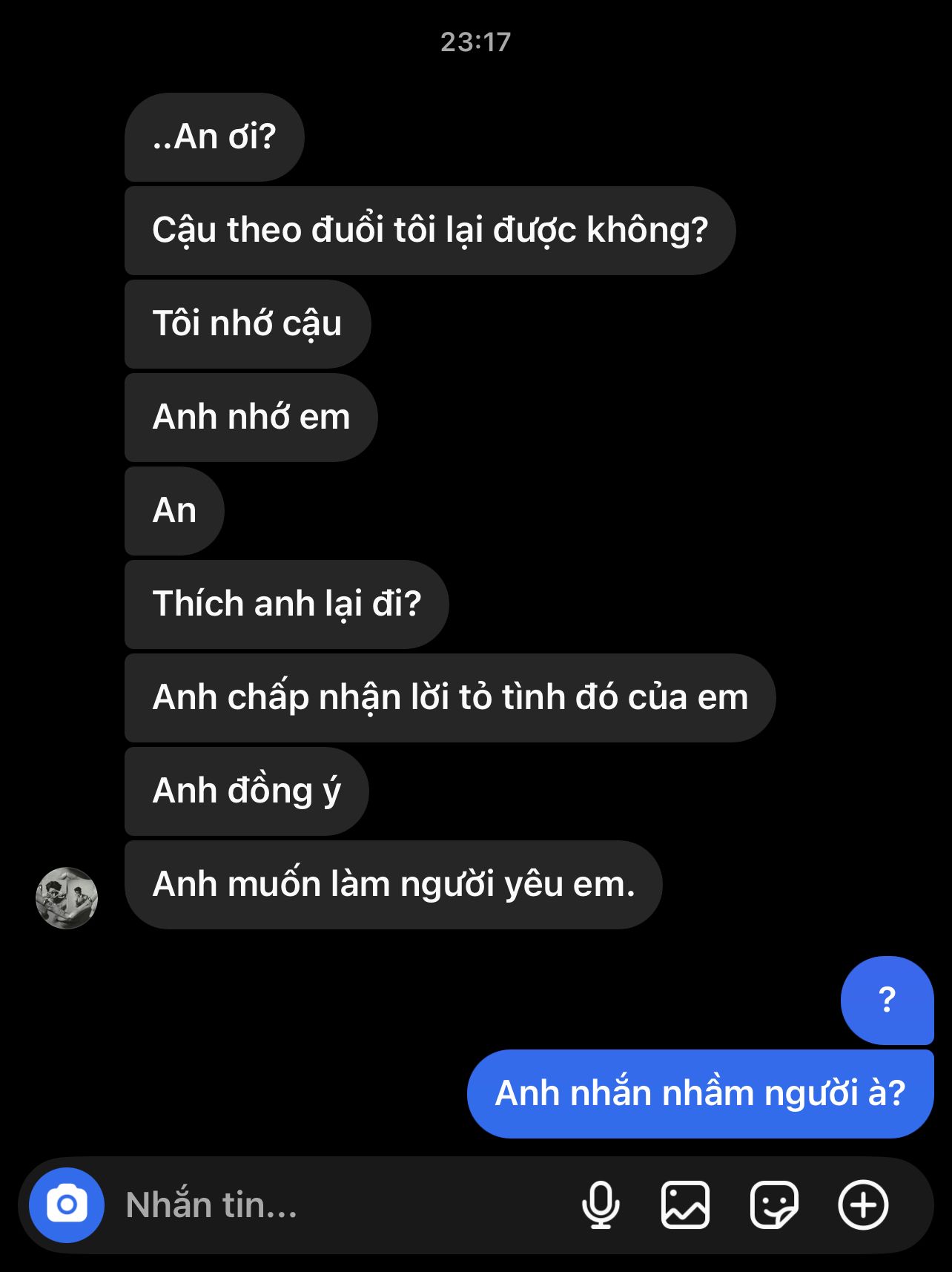Open the sticker picker

tap(774, 1205)
